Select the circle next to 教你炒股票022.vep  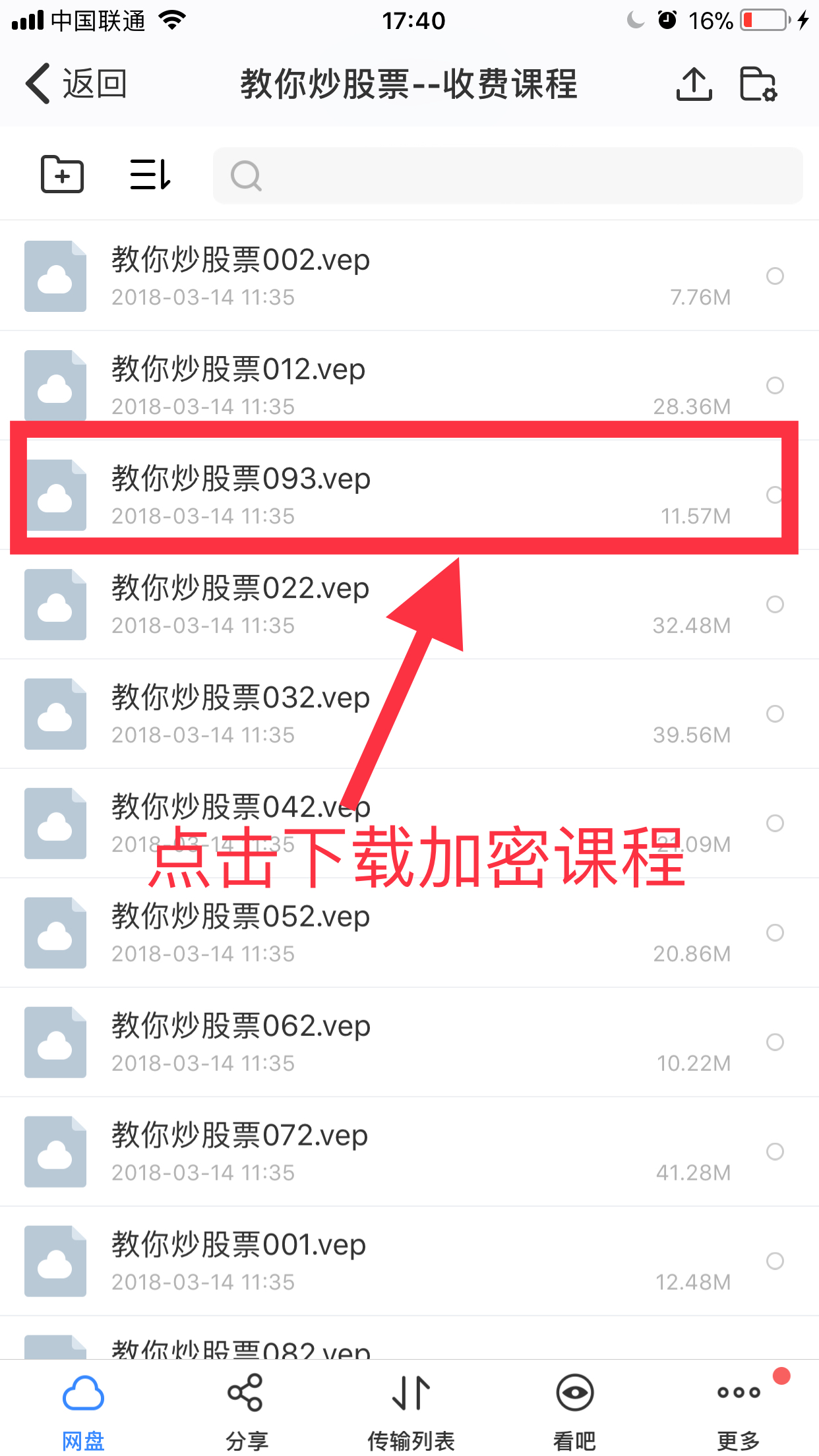(x=775, y=604)
